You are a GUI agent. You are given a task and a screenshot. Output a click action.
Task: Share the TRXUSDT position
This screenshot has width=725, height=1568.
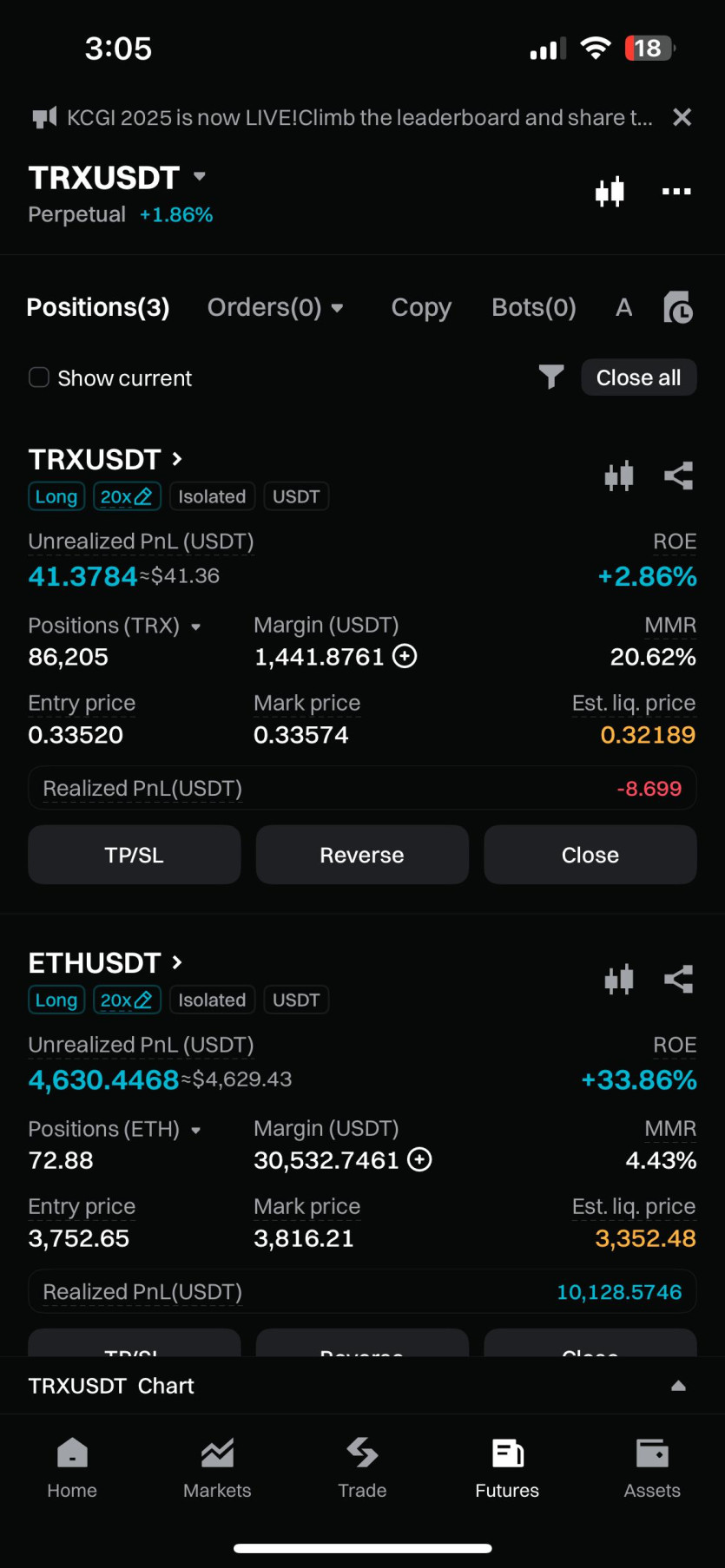pos(678,476)
